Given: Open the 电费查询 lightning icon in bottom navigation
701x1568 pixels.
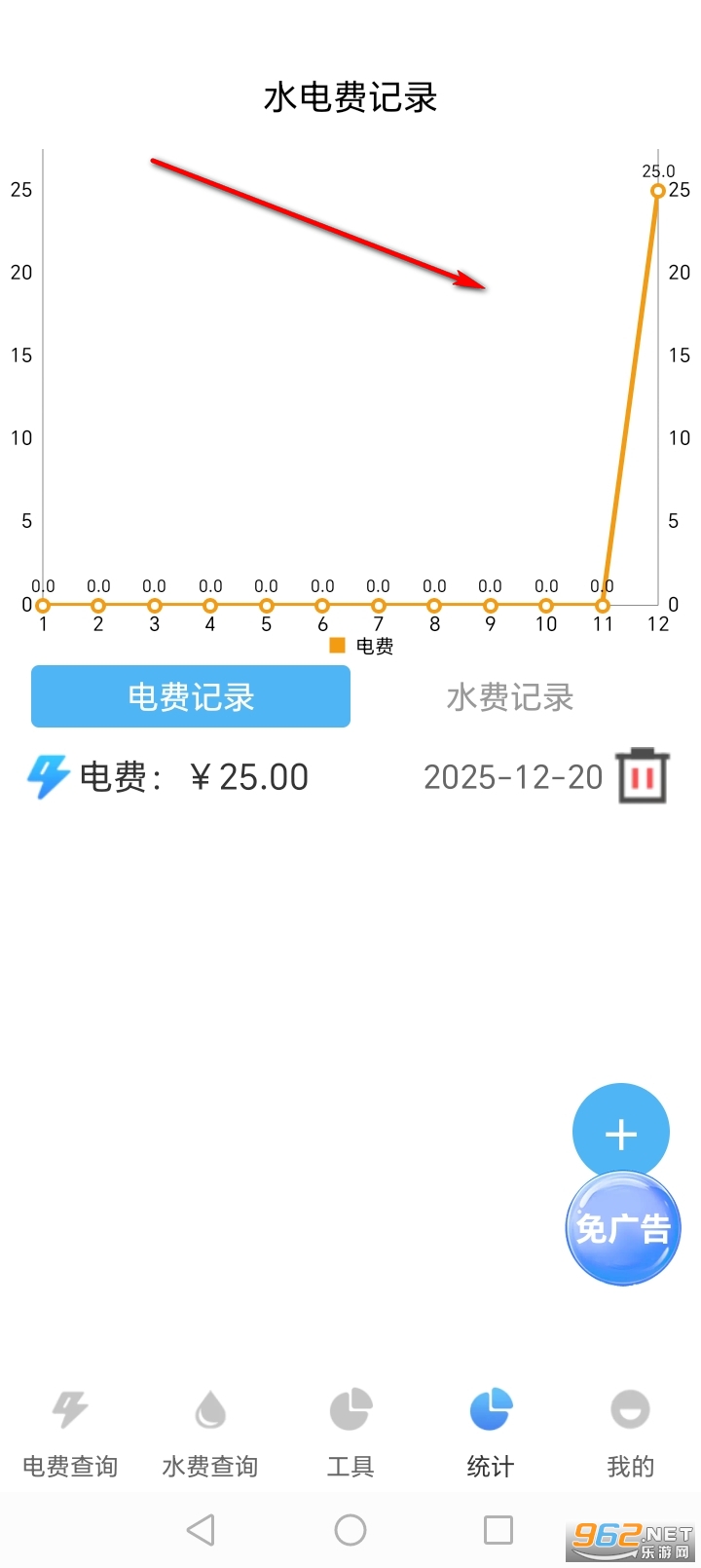Looking at the screenshot, I should 68,1409.
